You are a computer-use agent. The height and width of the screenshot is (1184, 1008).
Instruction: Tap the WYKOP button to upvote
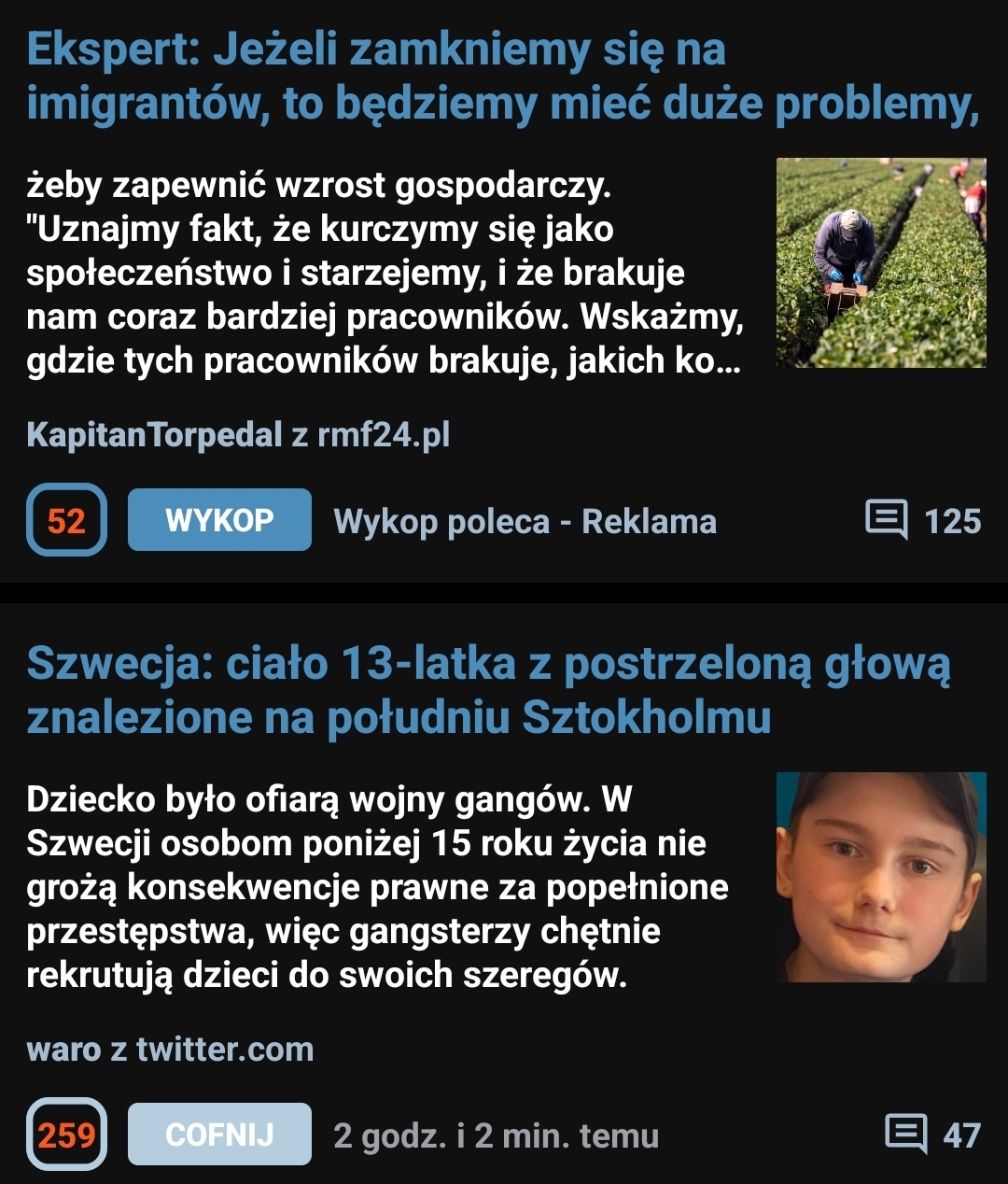coord(219,520)
